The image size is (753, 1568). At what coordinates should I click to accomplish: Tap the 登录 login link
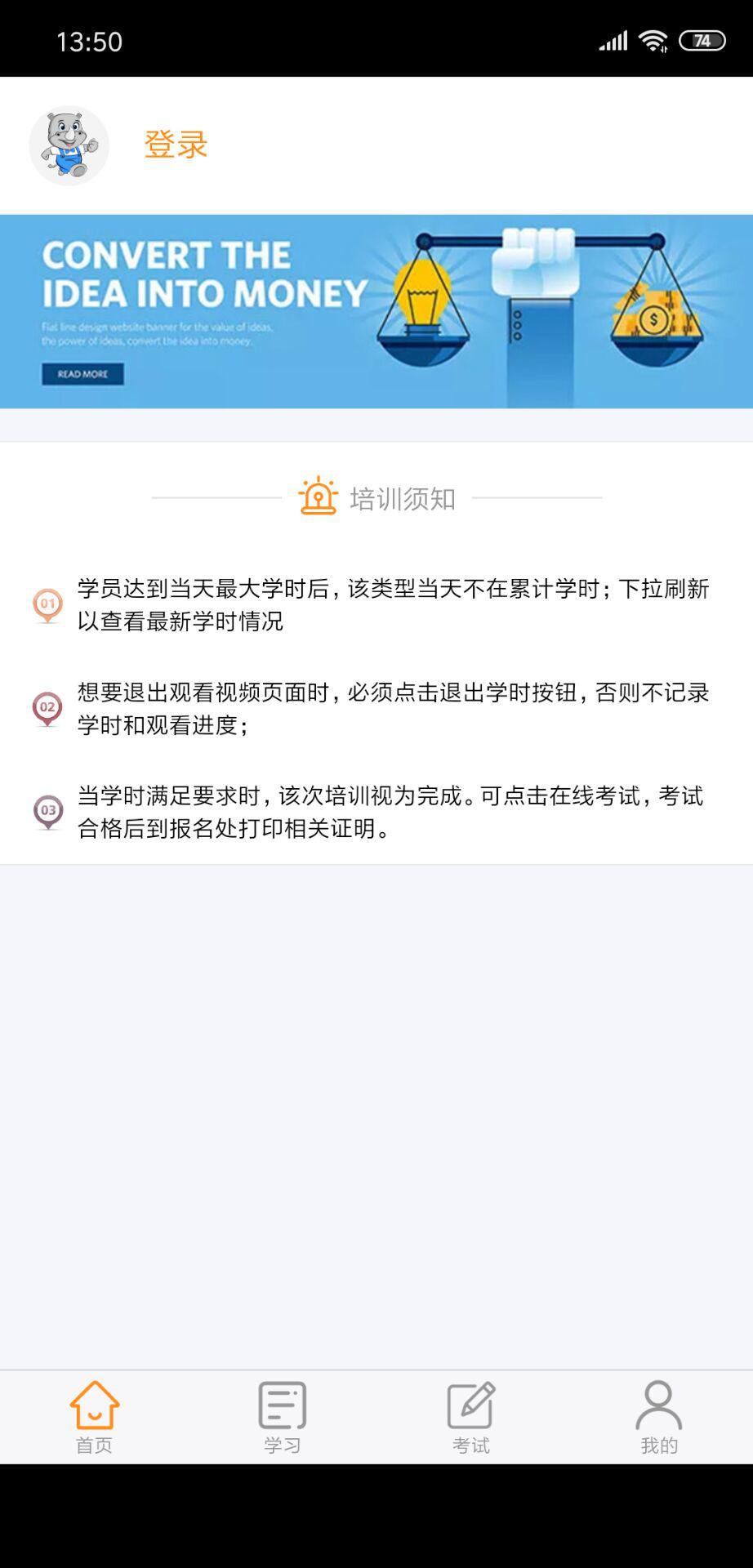pos(176,145)
